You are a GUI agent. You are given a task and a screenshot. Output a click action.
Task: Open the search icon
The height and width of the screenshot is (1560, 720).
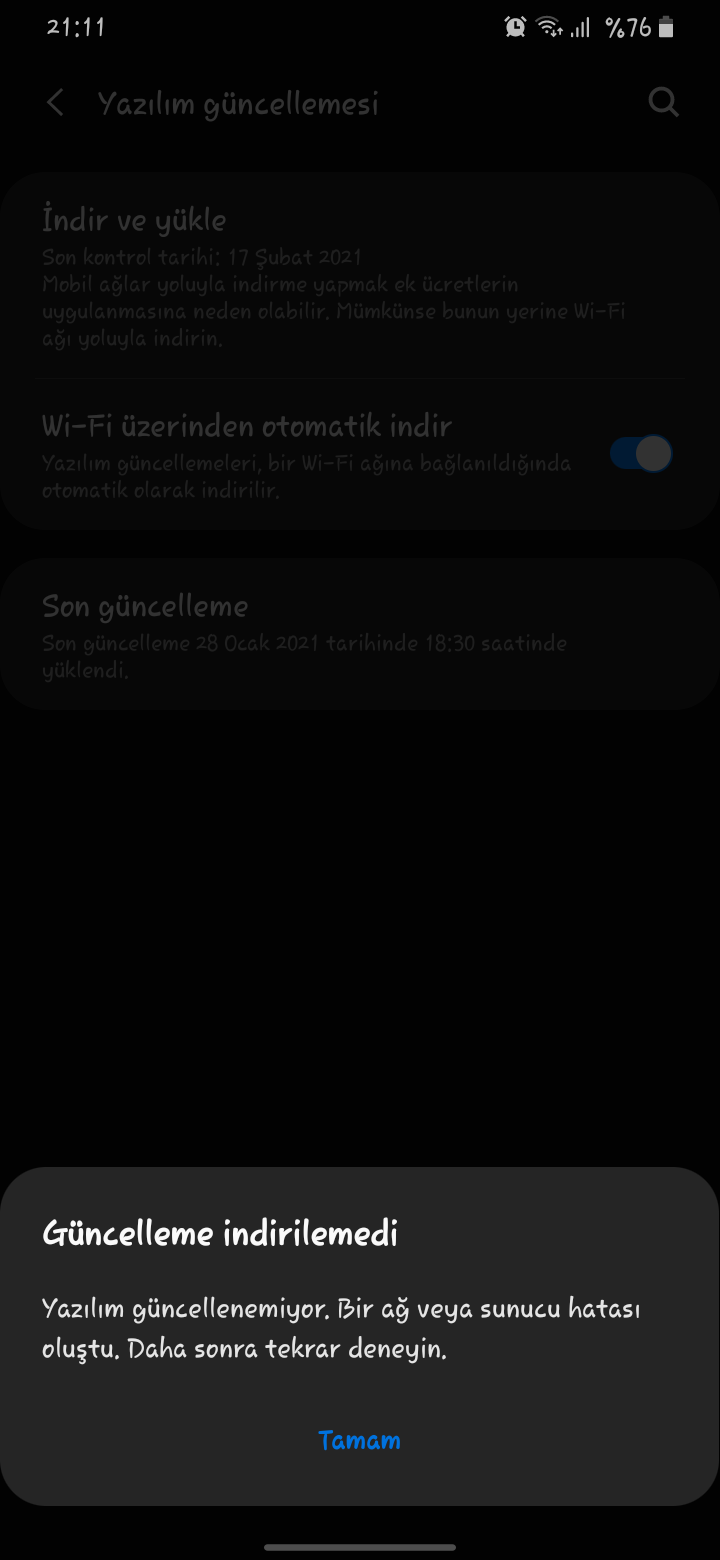[663, 102]
